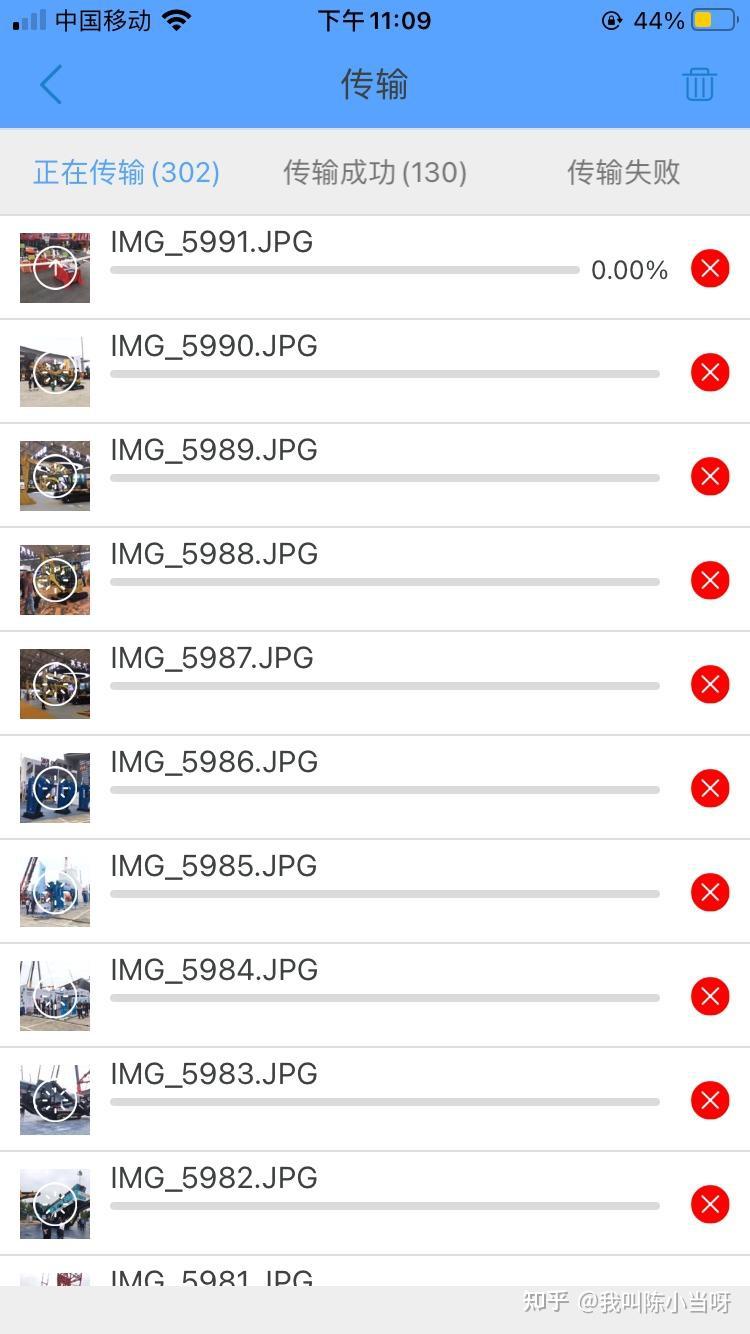Tap the orientation lock icon near battery
This screenshot has width=750, height=1334.
(x=610, y=20)
